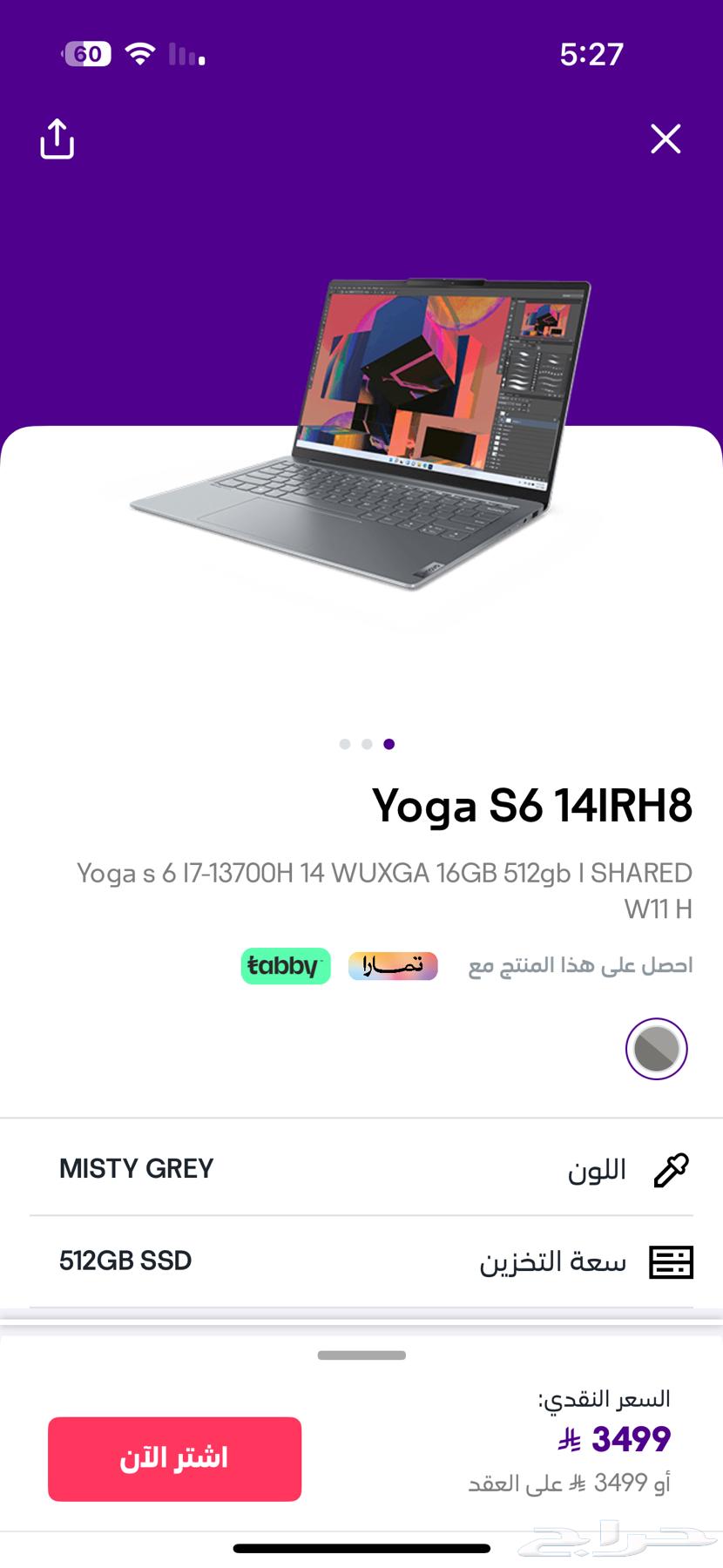Select the color picker (eyedropper) icon beside اللون
The image size is (723, 1568).
coord(671,1168)
